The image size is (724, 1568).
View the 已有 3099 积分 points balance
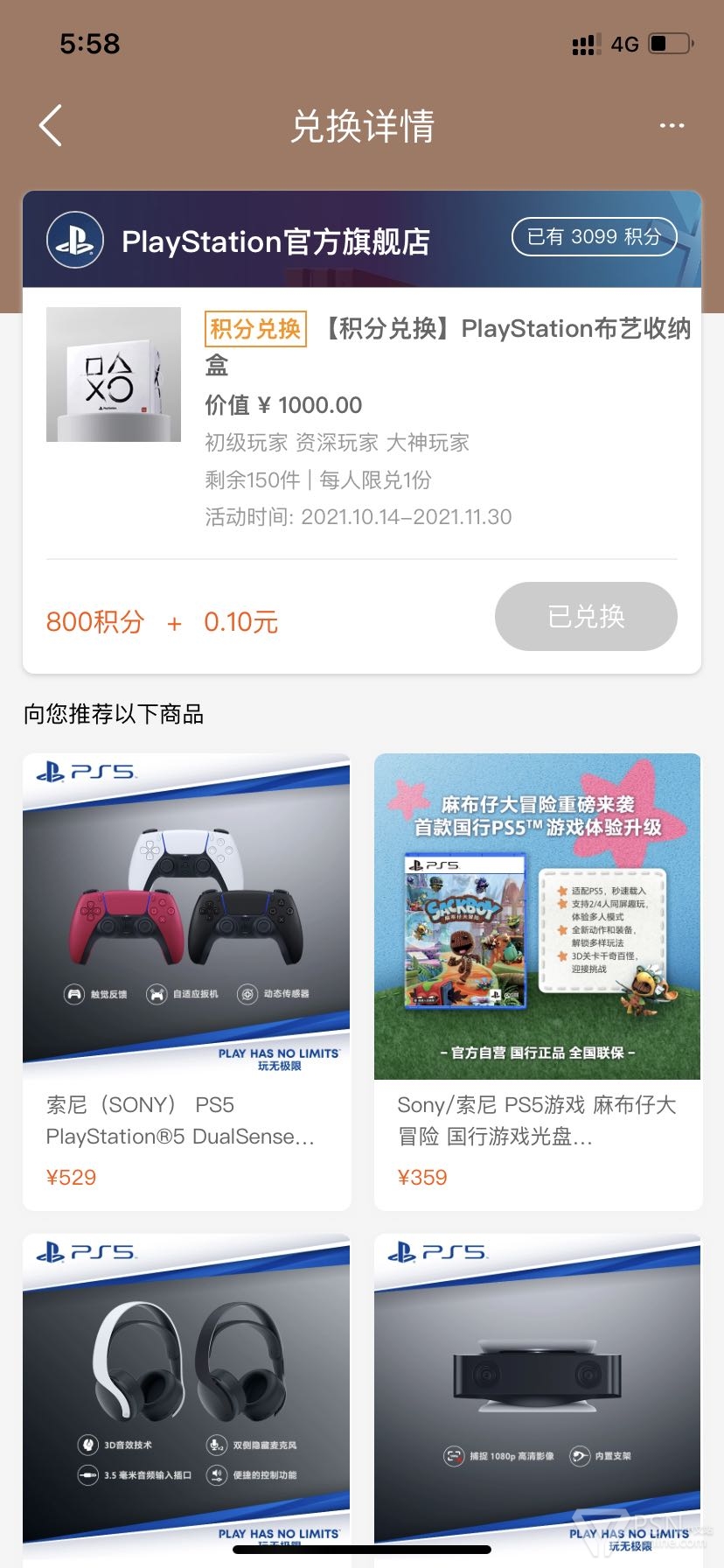[x=595, y=236]
